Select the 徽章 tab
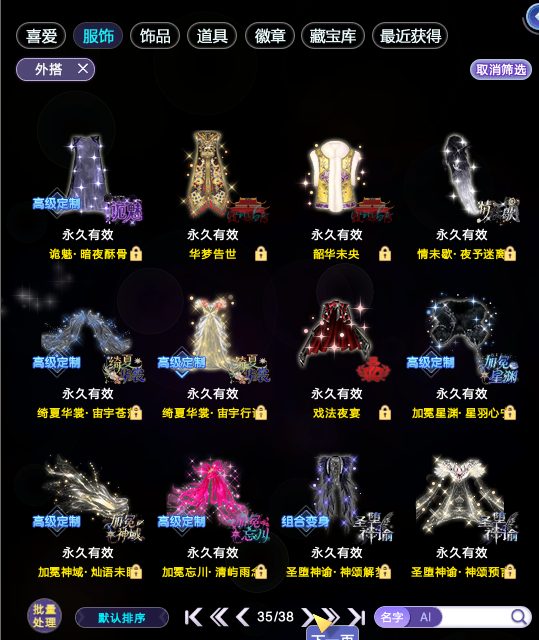This screenshot has width=539, height=640. [x=270, y=36]
